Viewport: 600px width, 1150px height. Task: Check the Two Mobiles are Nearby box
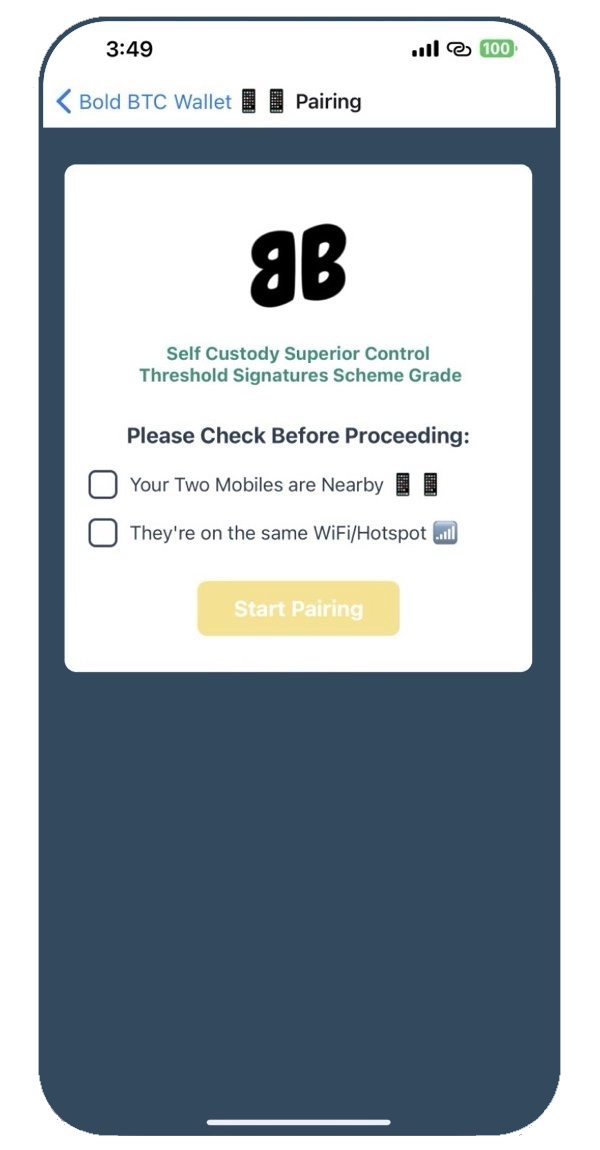[103, 485]
